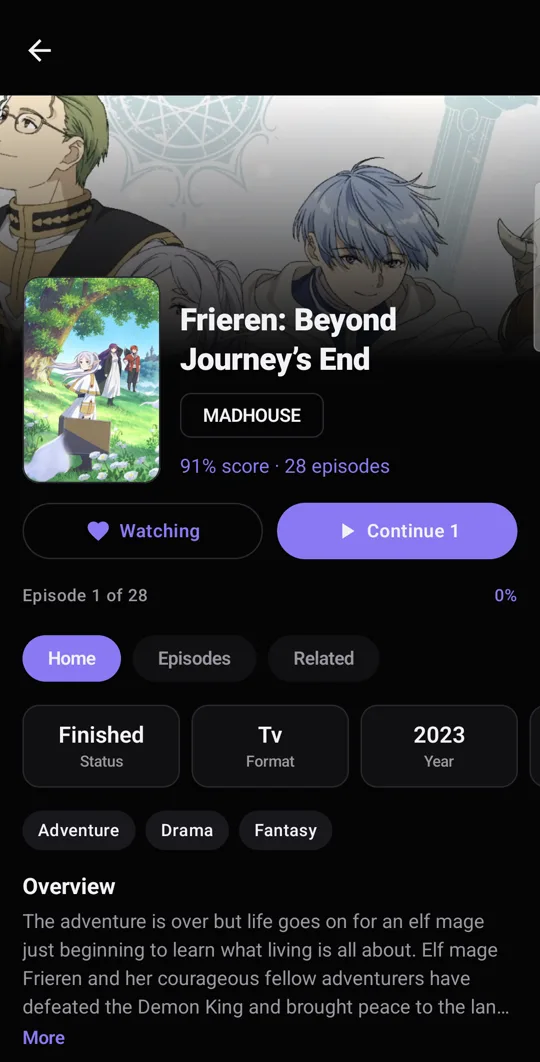Image resolution: width=540 pixels, height=1062 pixels.
Task: Go back using the arrow icon
Action: tap(39, 50)
